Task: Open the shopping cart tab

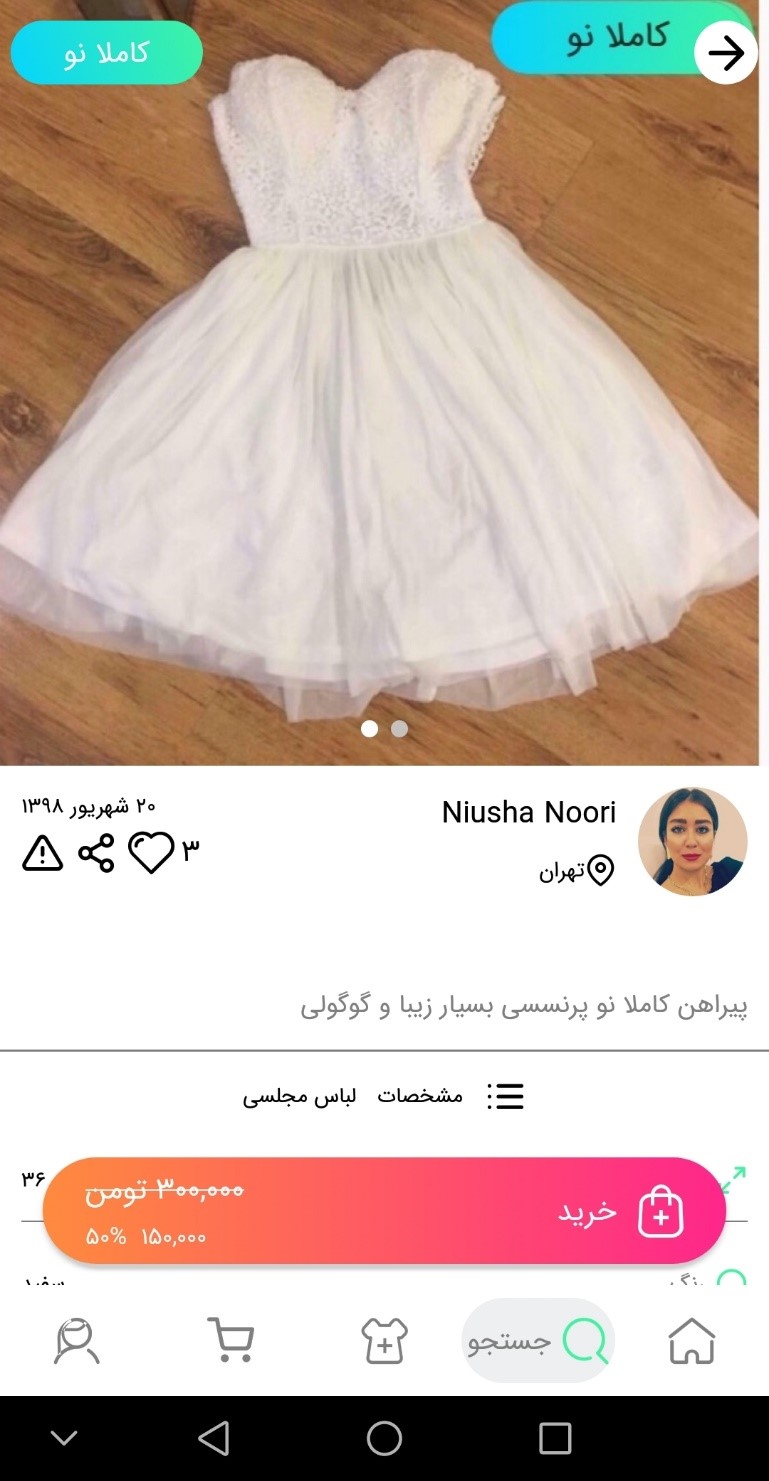Action: click(x=231, y=1341)
